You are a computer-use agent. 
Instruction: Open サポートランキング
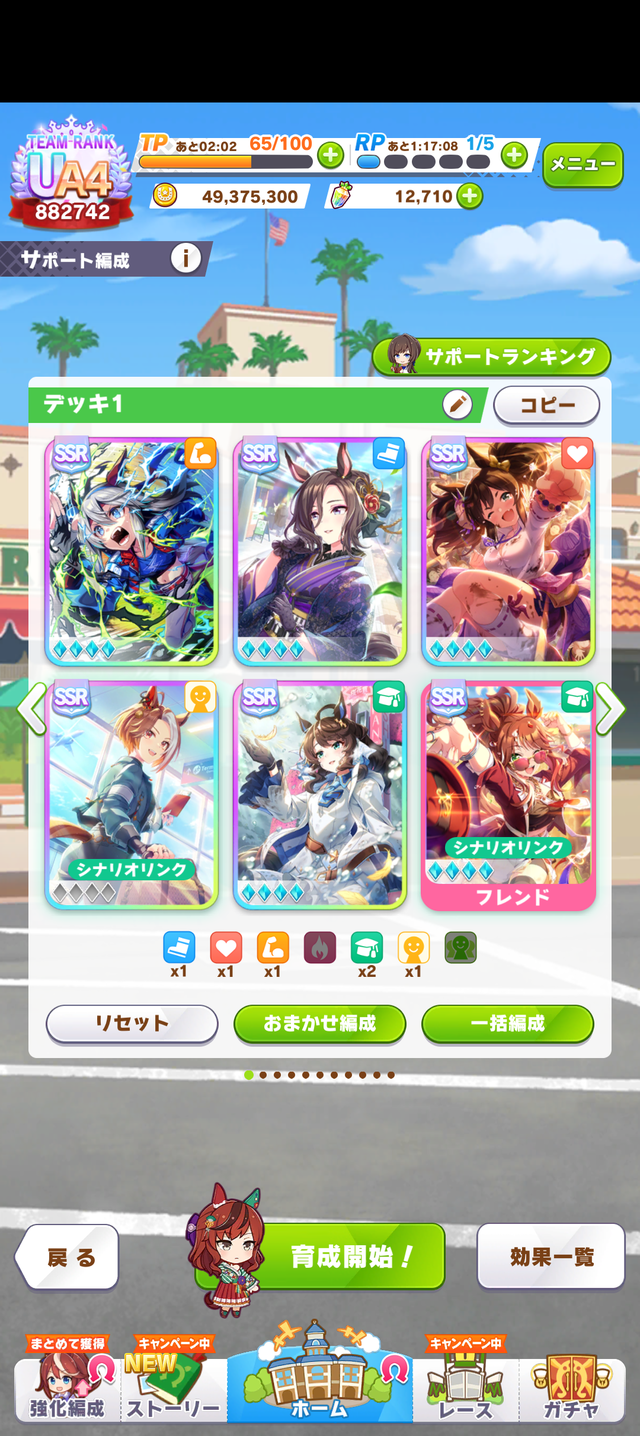491,356
